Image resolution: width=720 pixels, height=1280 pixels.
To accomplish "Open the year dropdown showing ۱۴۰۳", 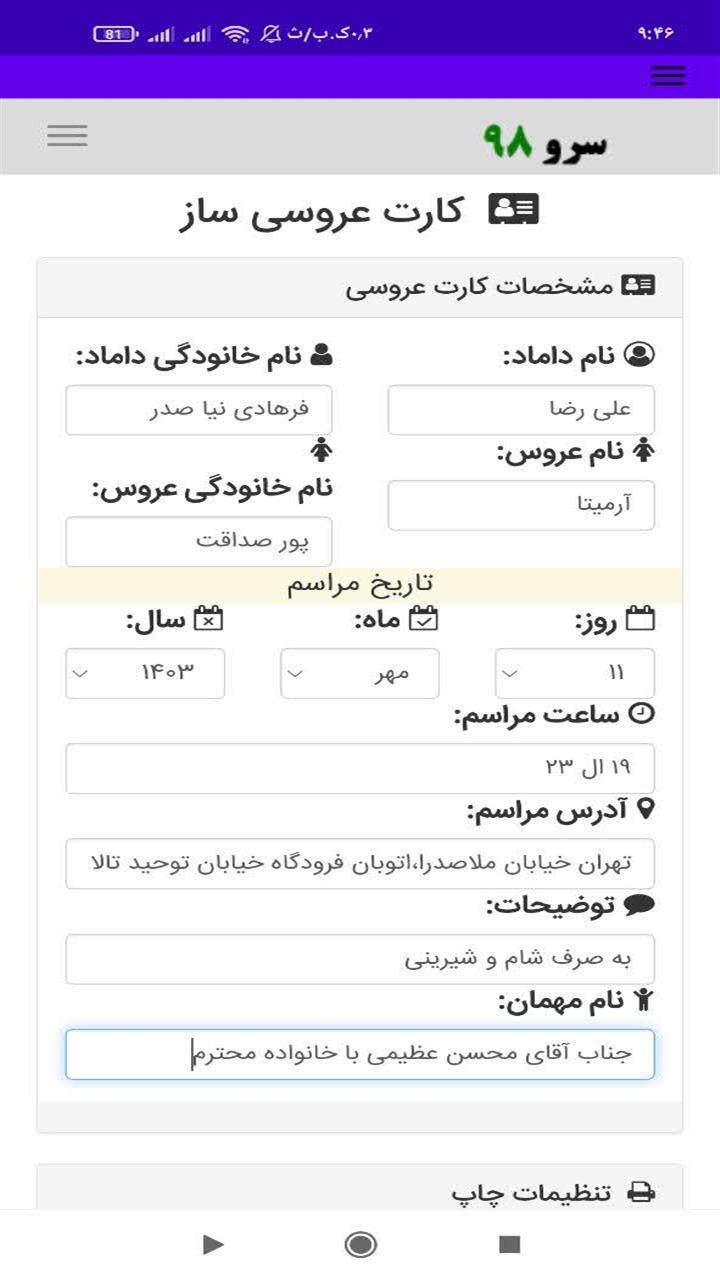I will (x=145, y=673).
